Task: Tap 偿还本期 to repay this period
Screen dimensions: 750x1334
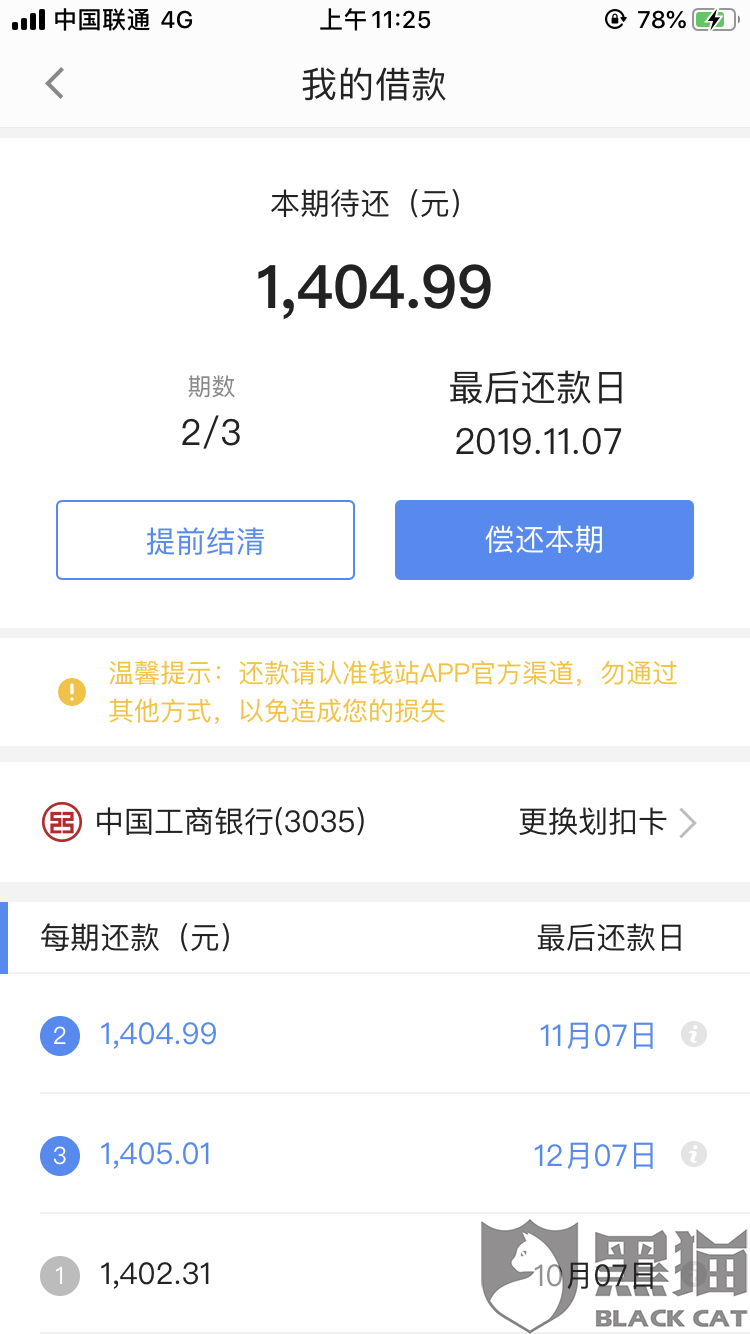Action: coord(544,540)
